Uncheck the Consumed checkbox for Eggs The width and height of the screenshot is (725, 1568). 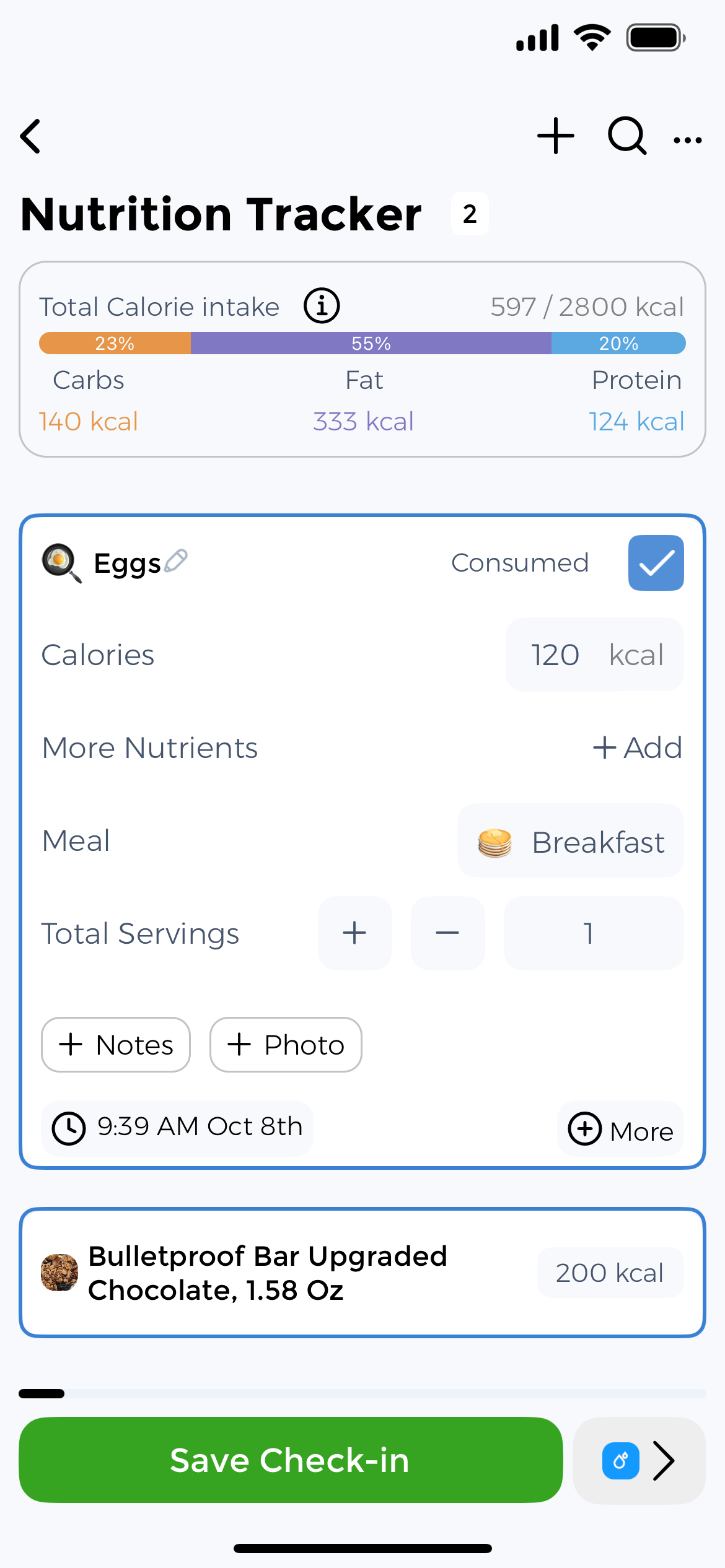tap(655, 562)
